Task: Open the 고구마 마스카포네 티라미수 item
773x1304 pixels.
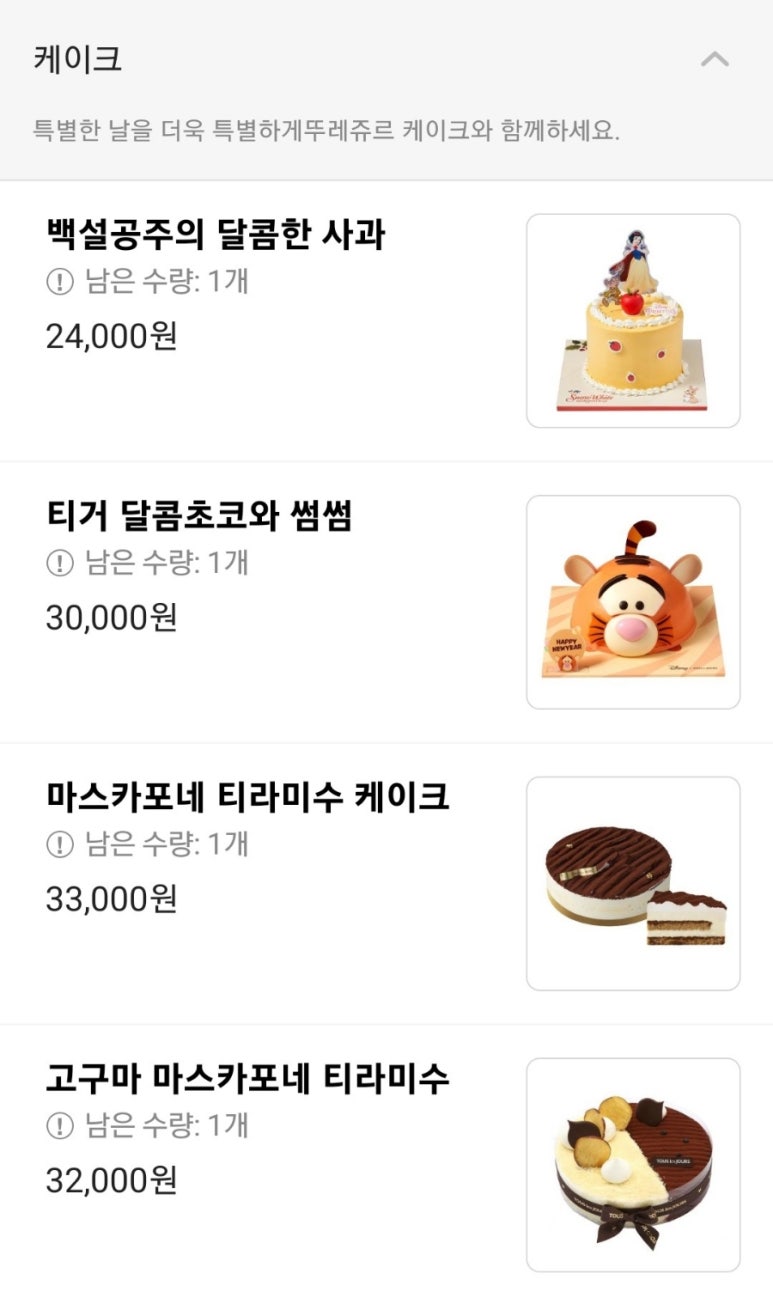Action: coord(248,1080)
